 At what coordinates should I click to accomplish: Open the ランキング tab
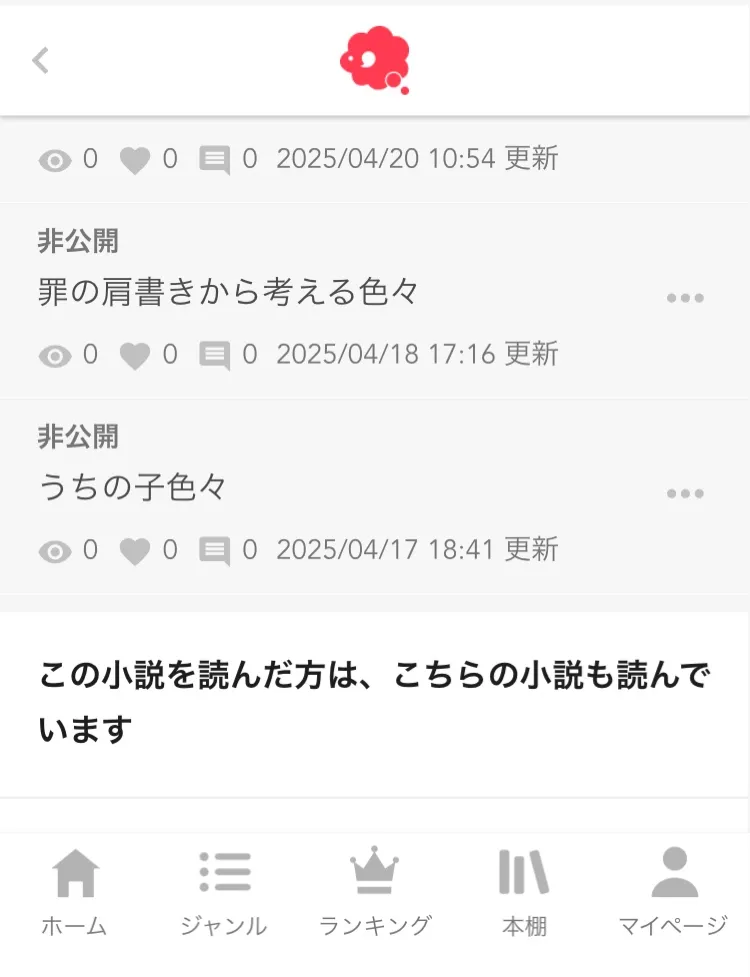coord(375,892)
